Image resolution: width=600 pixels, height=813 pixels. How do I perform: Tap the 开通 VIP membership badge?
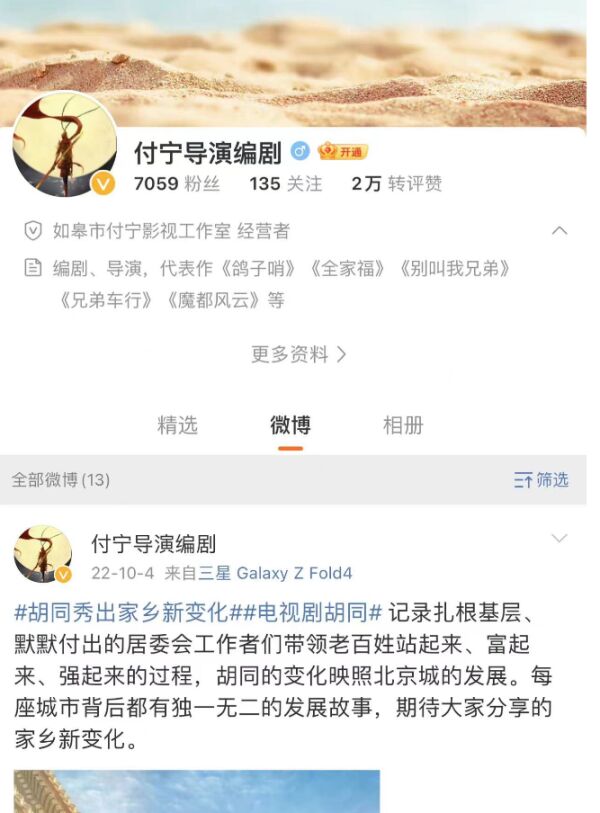point(343,152)
